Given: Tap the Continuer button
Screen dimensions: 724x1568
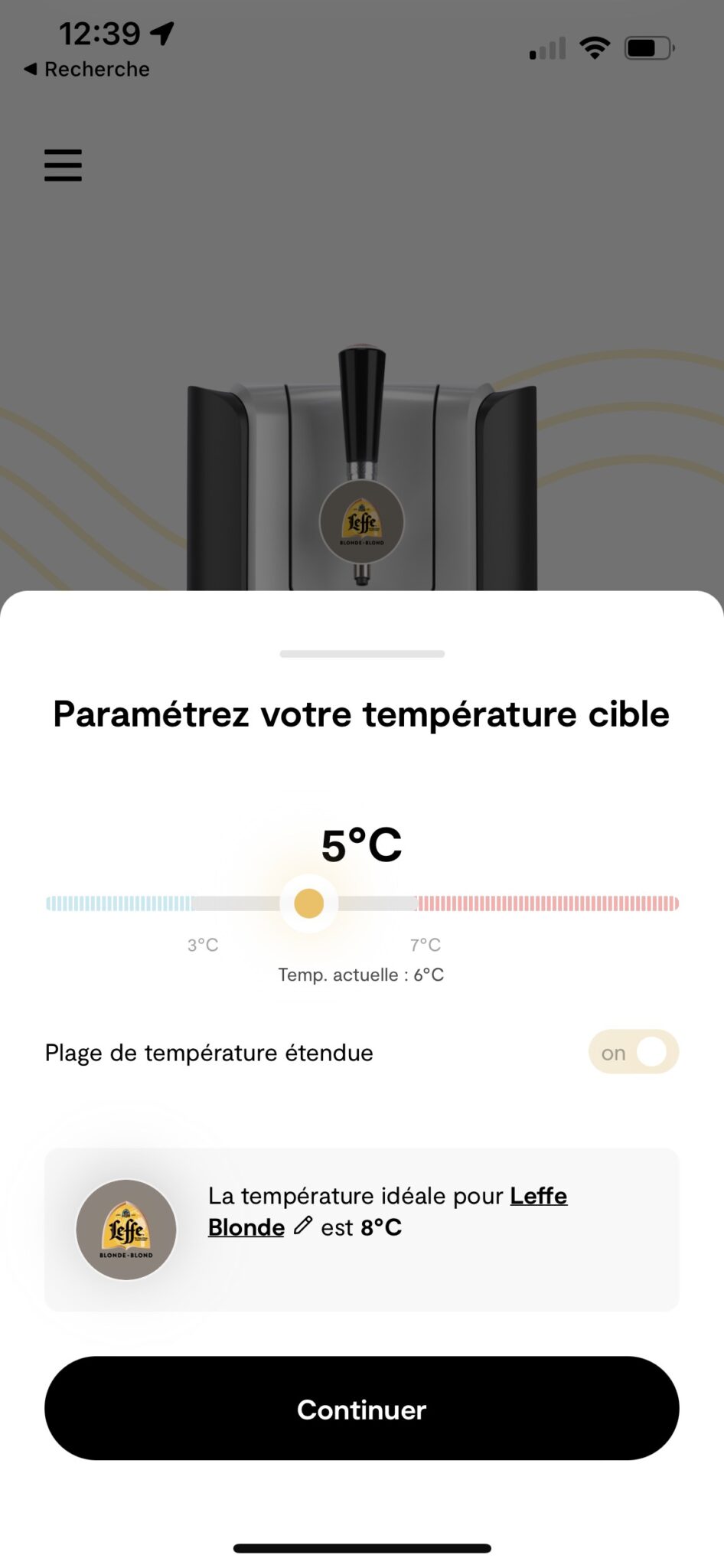Looking at the screenshot, I should [362, 1409].
